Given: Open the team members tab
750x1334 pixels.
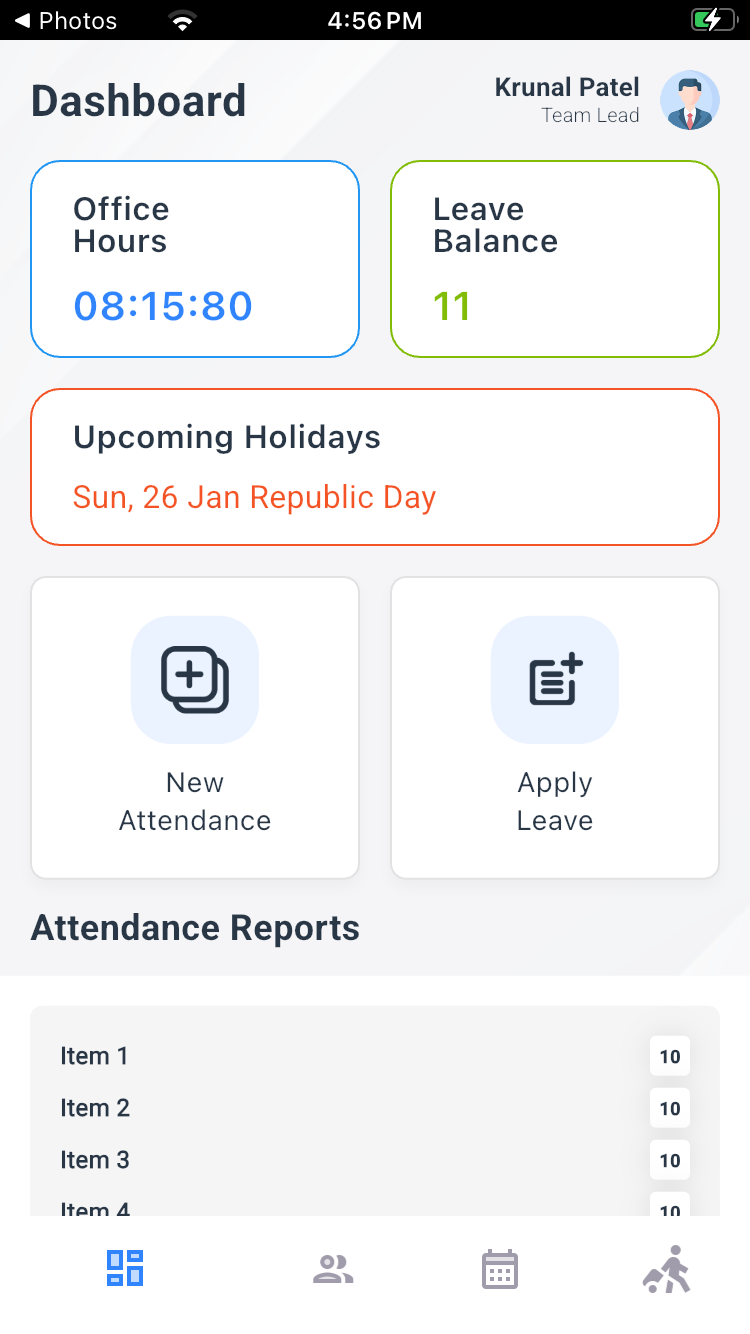Looking at the screenshot, I should [333, 1270].
